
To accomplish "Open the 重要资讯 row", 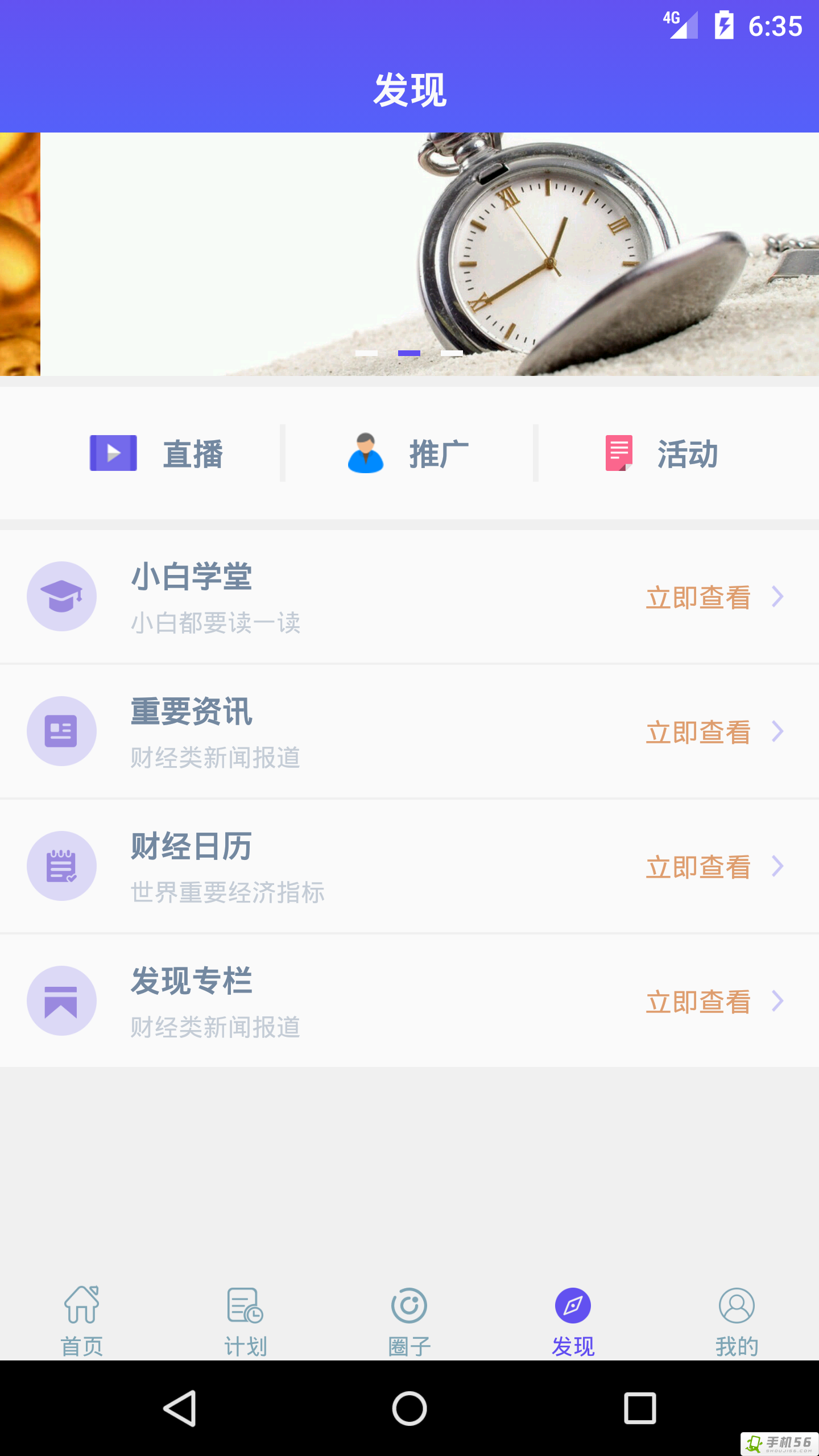I will pos(409,731).
